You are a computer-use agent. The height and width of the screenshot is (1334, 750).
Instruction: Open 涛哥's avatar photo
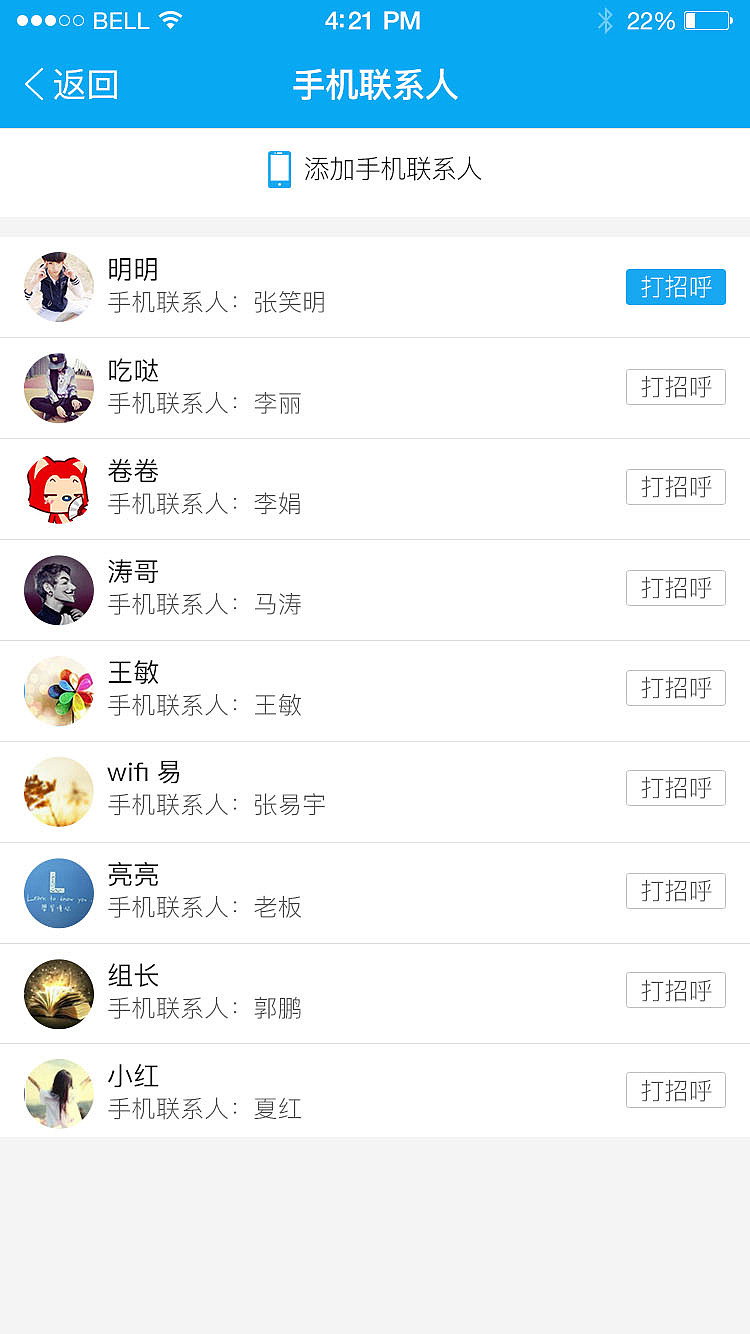[58, 589]
